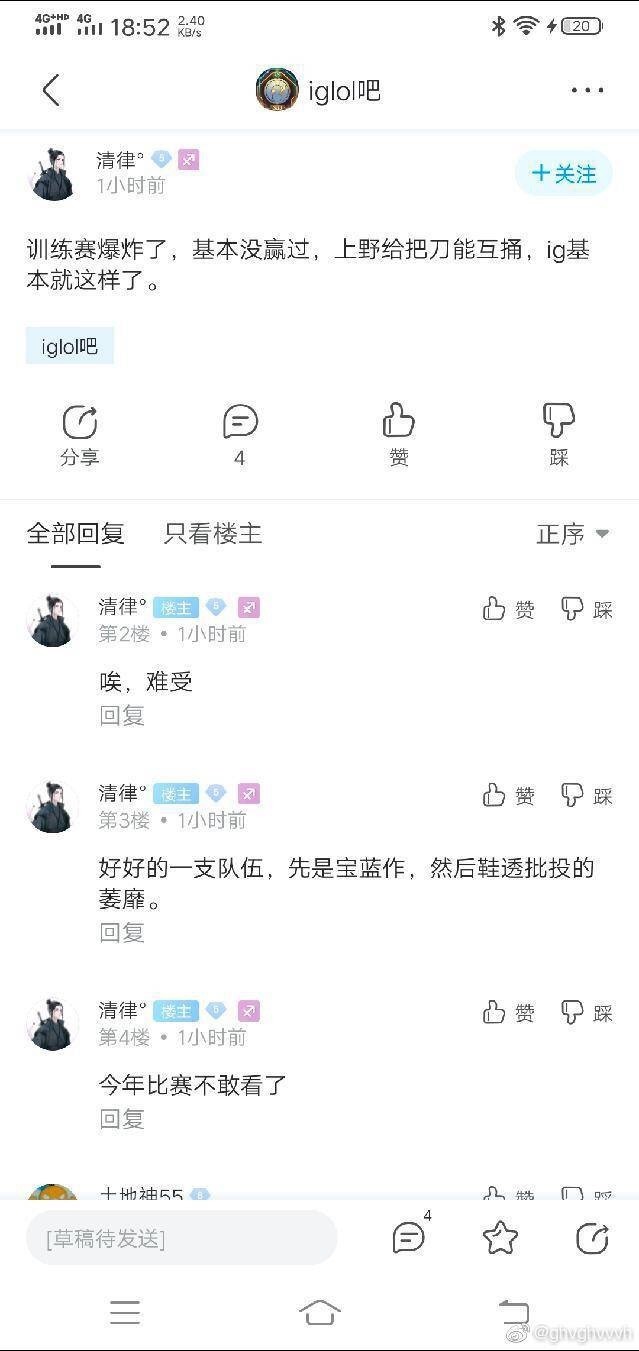Viewport: 639px width, 1351px height.
Task: Expand the 正序 sort dropdown
Action: coord(572,534)
